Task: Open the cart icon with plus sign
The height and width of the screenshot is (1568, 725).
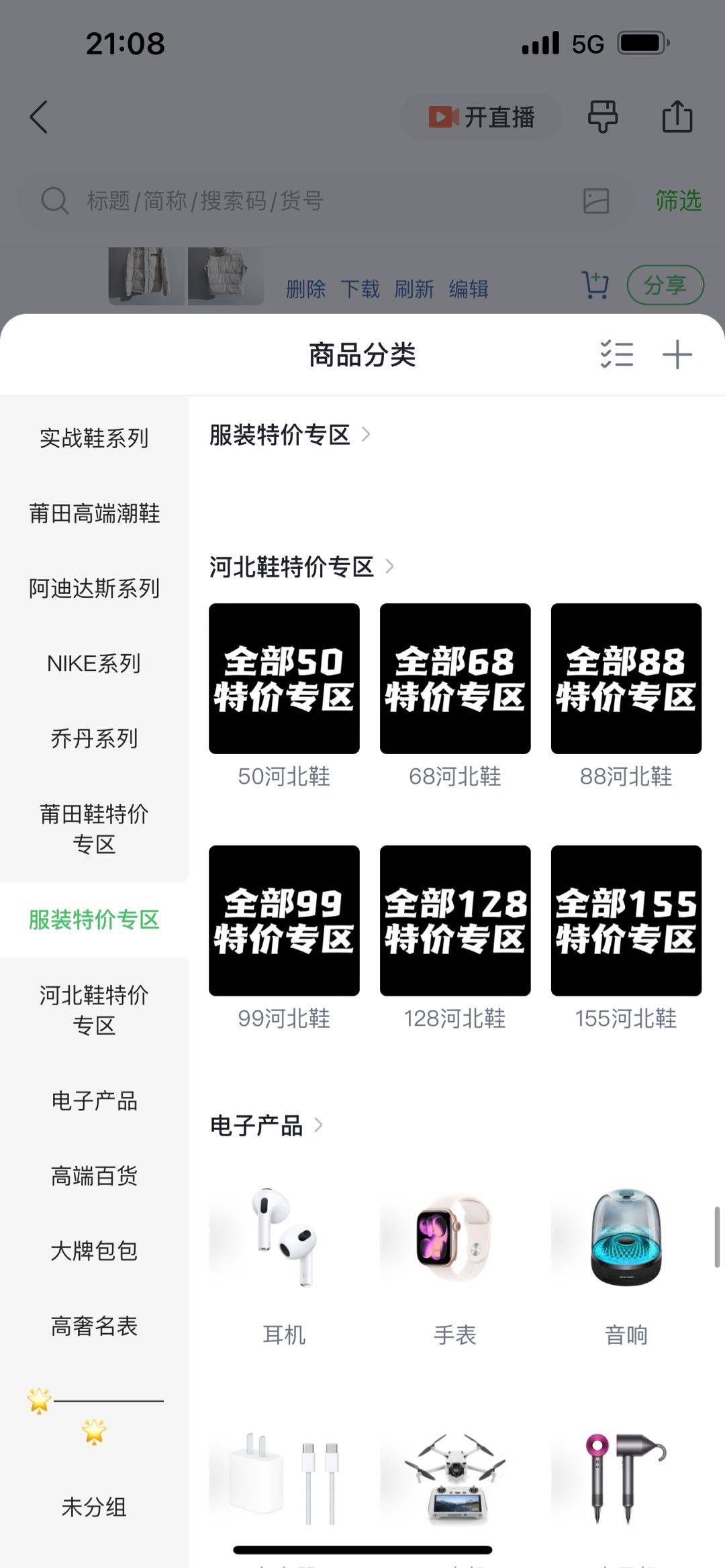Action: [593, 285]
